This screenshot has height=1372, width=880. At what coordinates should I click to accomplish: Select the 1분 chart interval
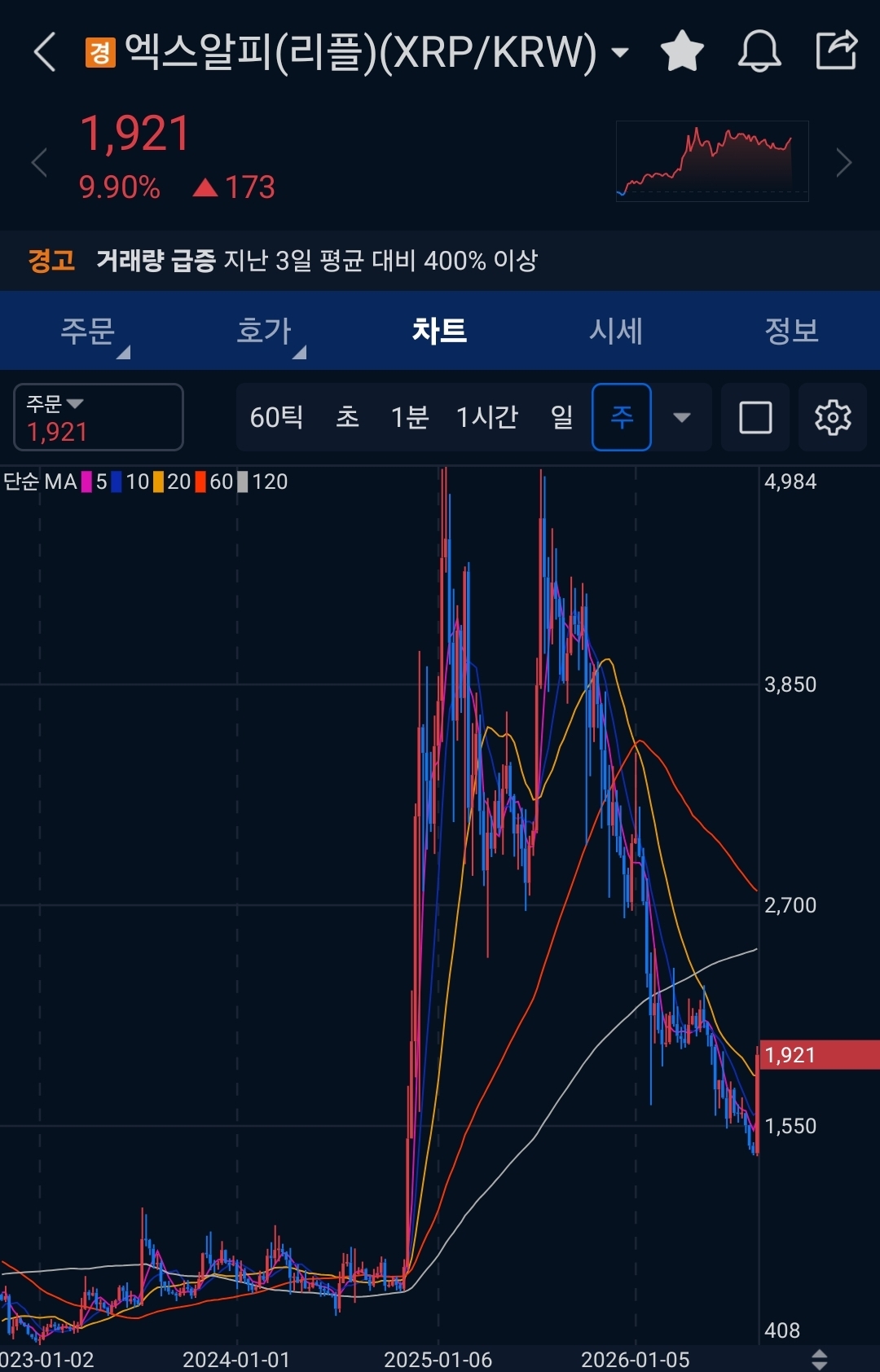[x=410, y=417]
